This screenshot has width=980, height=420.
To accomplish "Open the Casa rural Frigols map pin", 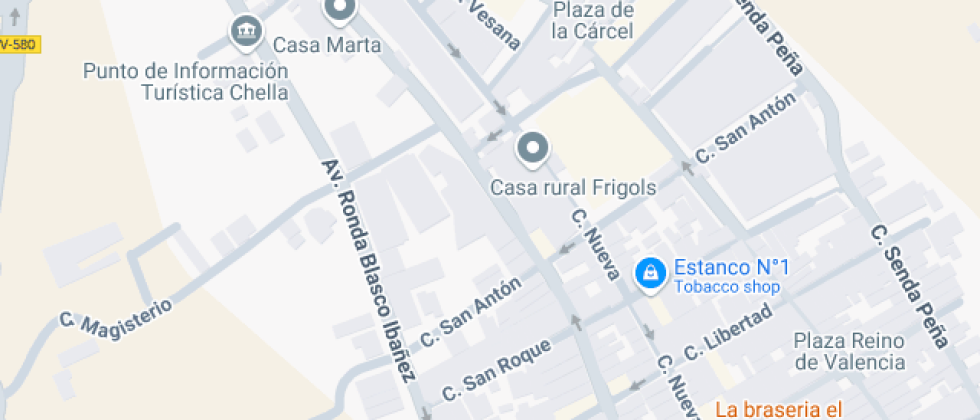I will 532,150.
